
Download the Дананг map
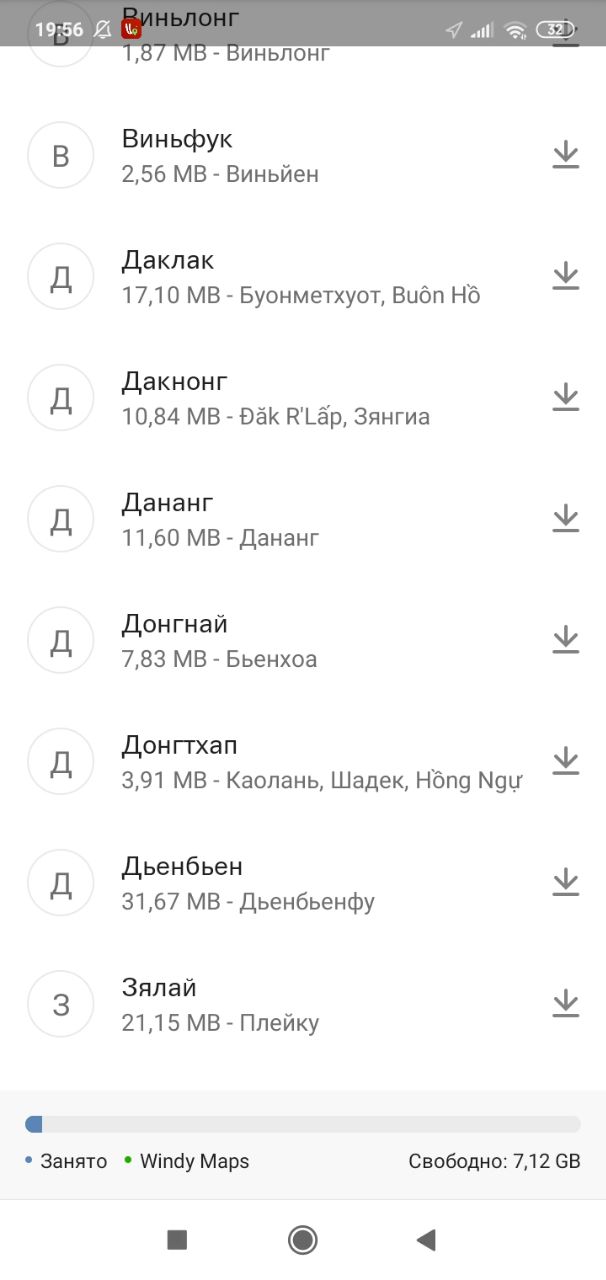566,517
